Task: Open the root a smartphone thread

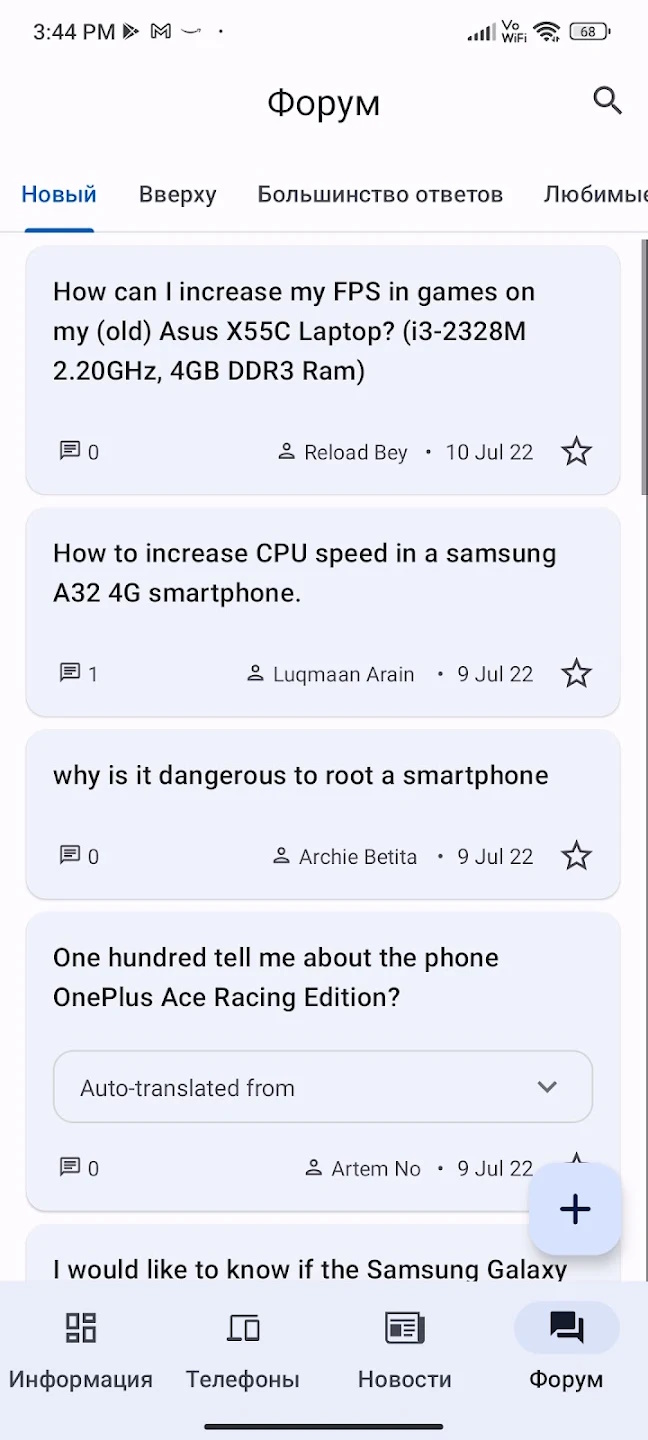Action: tap(300, 776)
